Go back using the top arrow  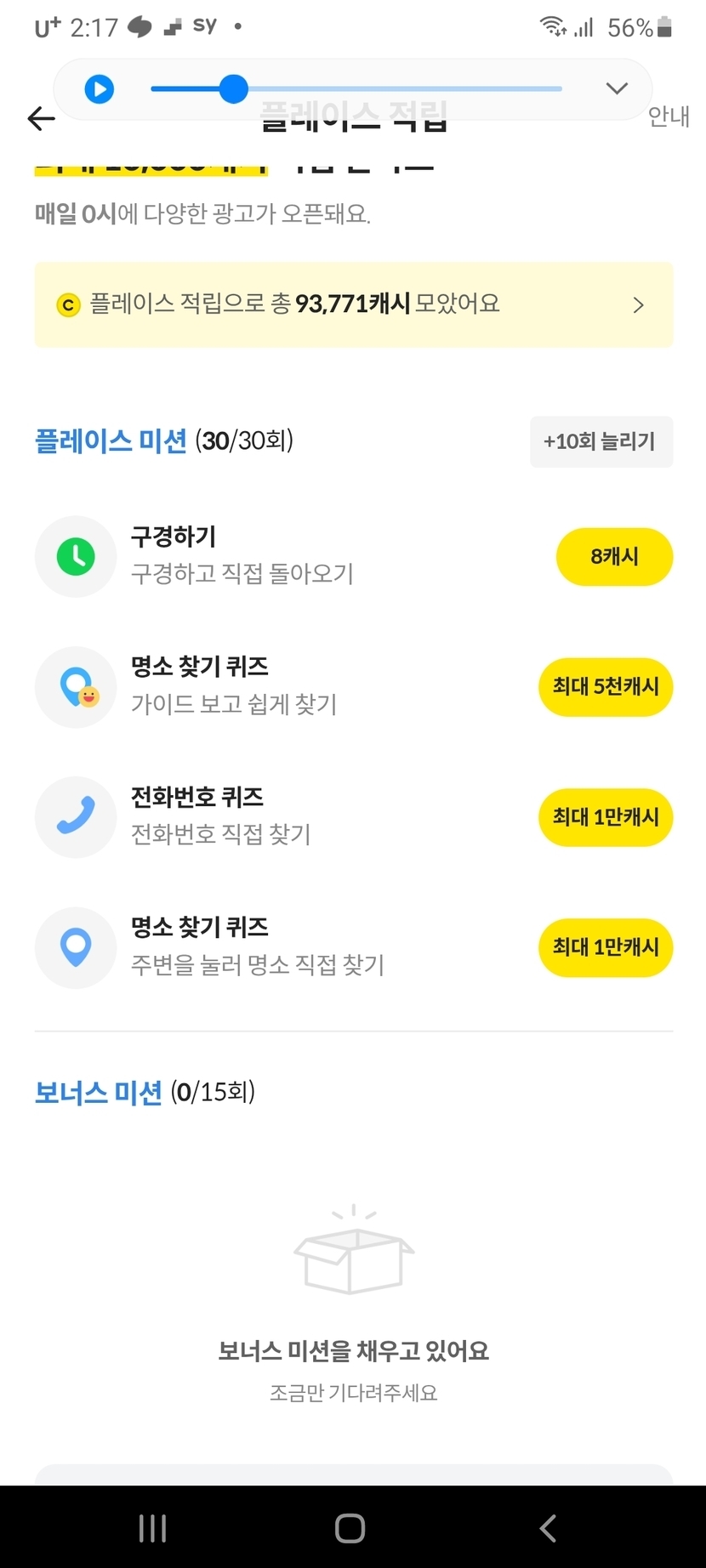point(41,118)
